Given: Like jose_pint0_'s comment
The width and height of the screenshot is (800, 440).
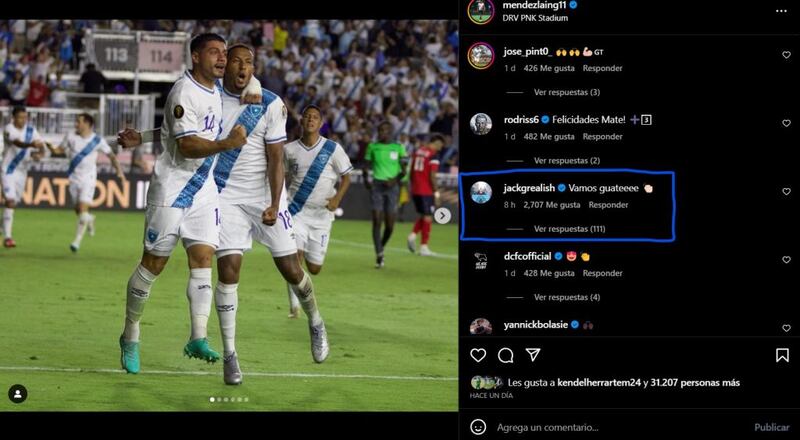Looking at the screenshot, I should click(x=786, y=56).
